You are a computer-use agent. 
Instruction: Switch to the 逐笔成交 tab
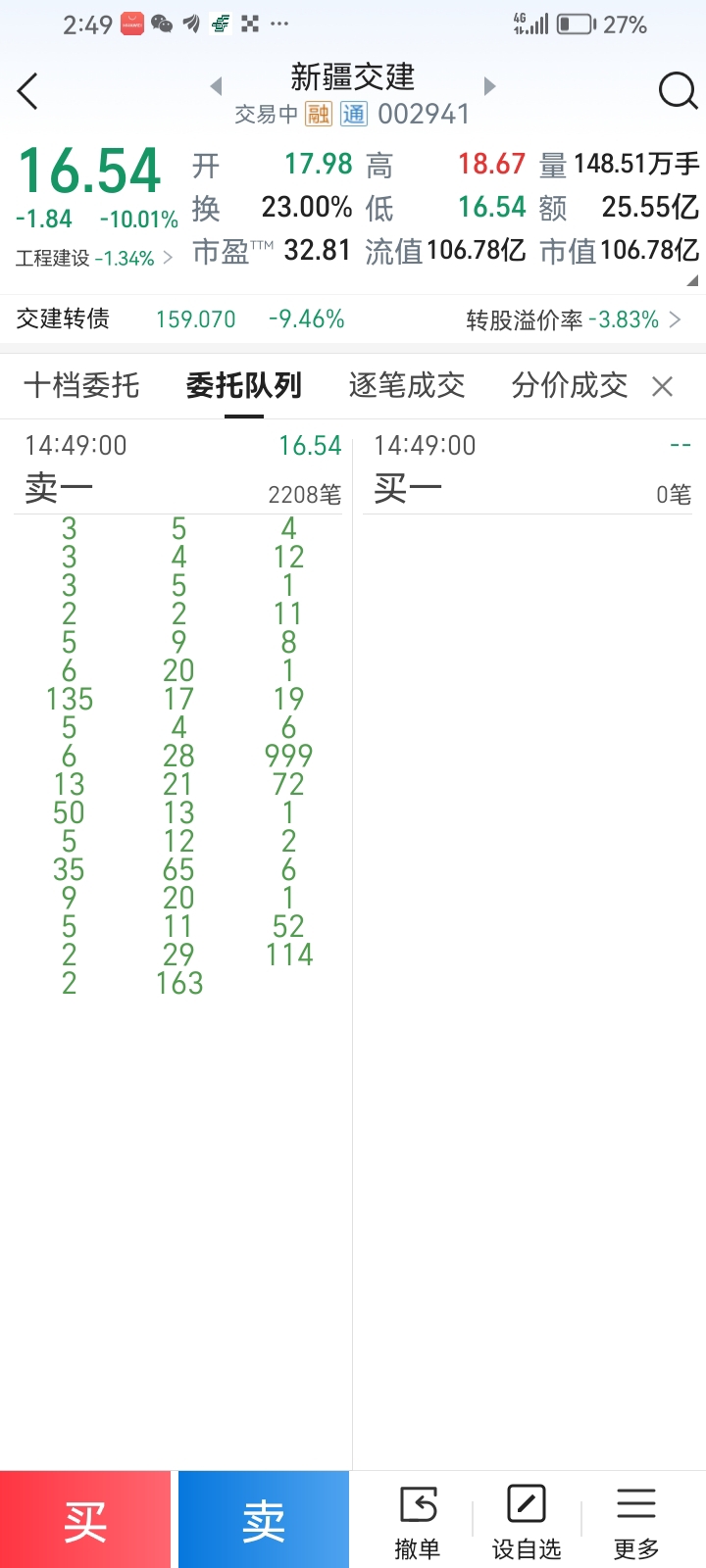pyautogui.click(x=407, y=385)
